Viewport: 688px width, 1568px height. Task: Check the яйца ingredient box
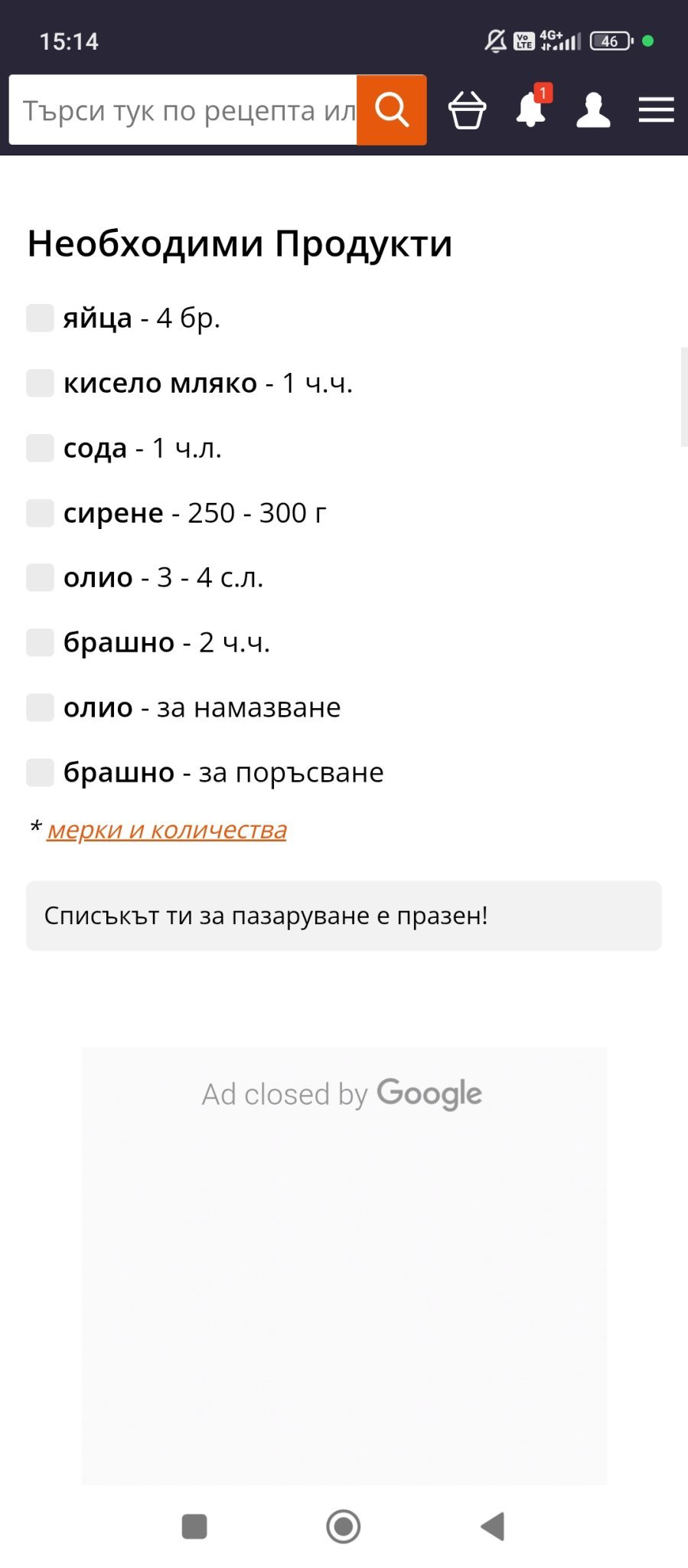40,317
